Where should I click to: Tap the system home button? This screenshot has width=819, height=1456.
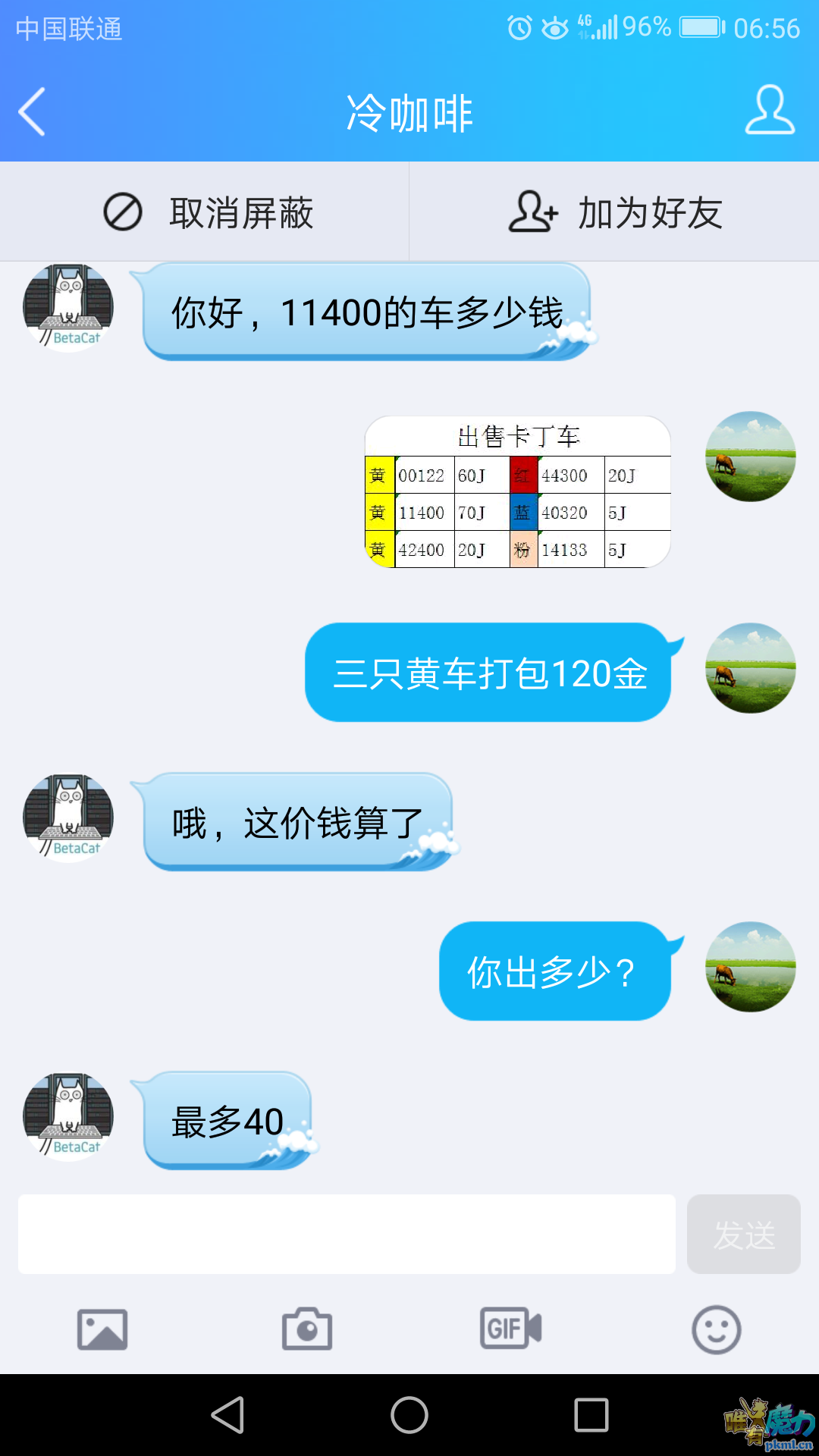(x=409, y=1415)
